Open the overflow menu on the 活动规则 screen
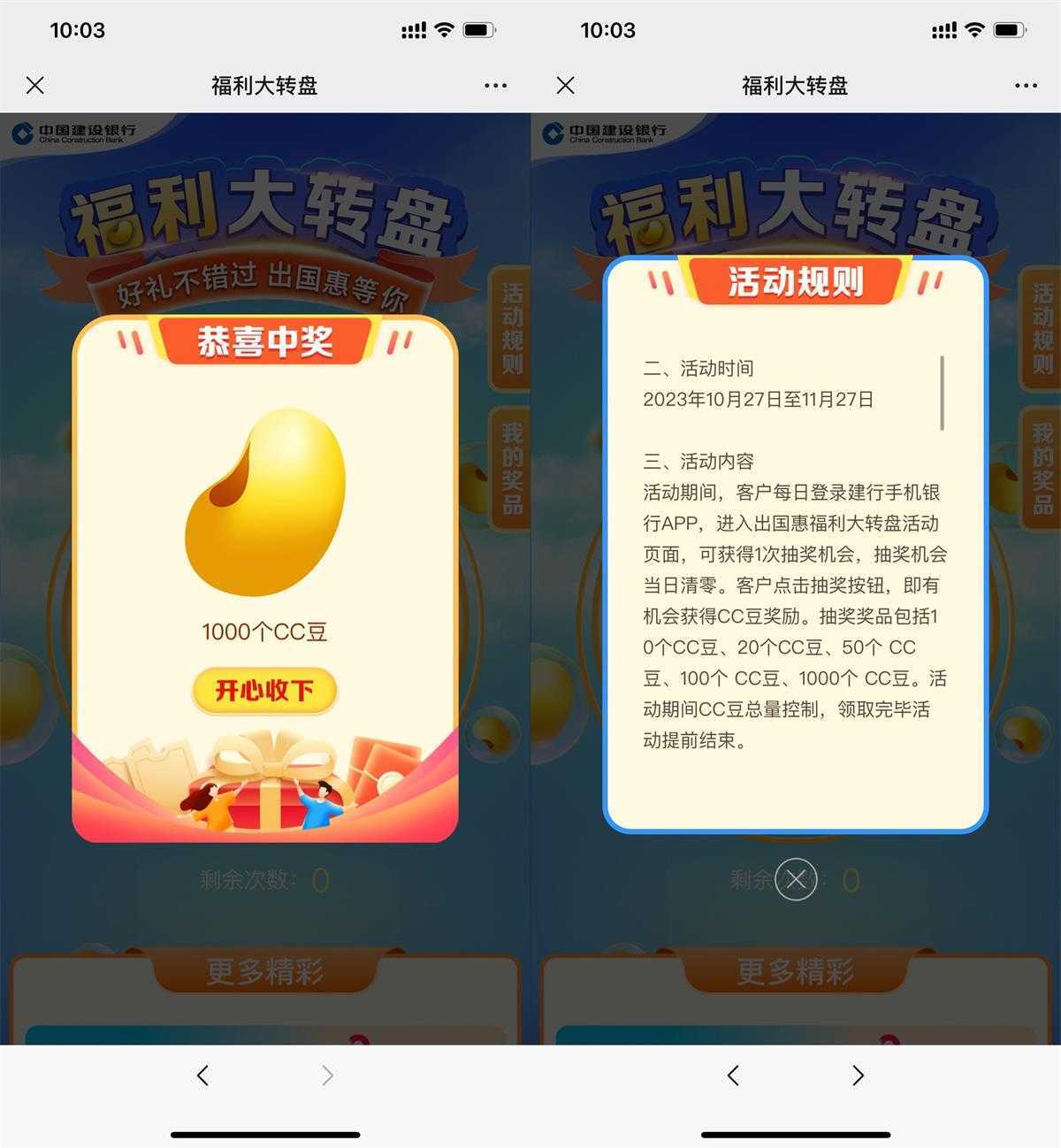Image resolution: width=1061 pixels, height=1148 pixels. [1026, 86]
